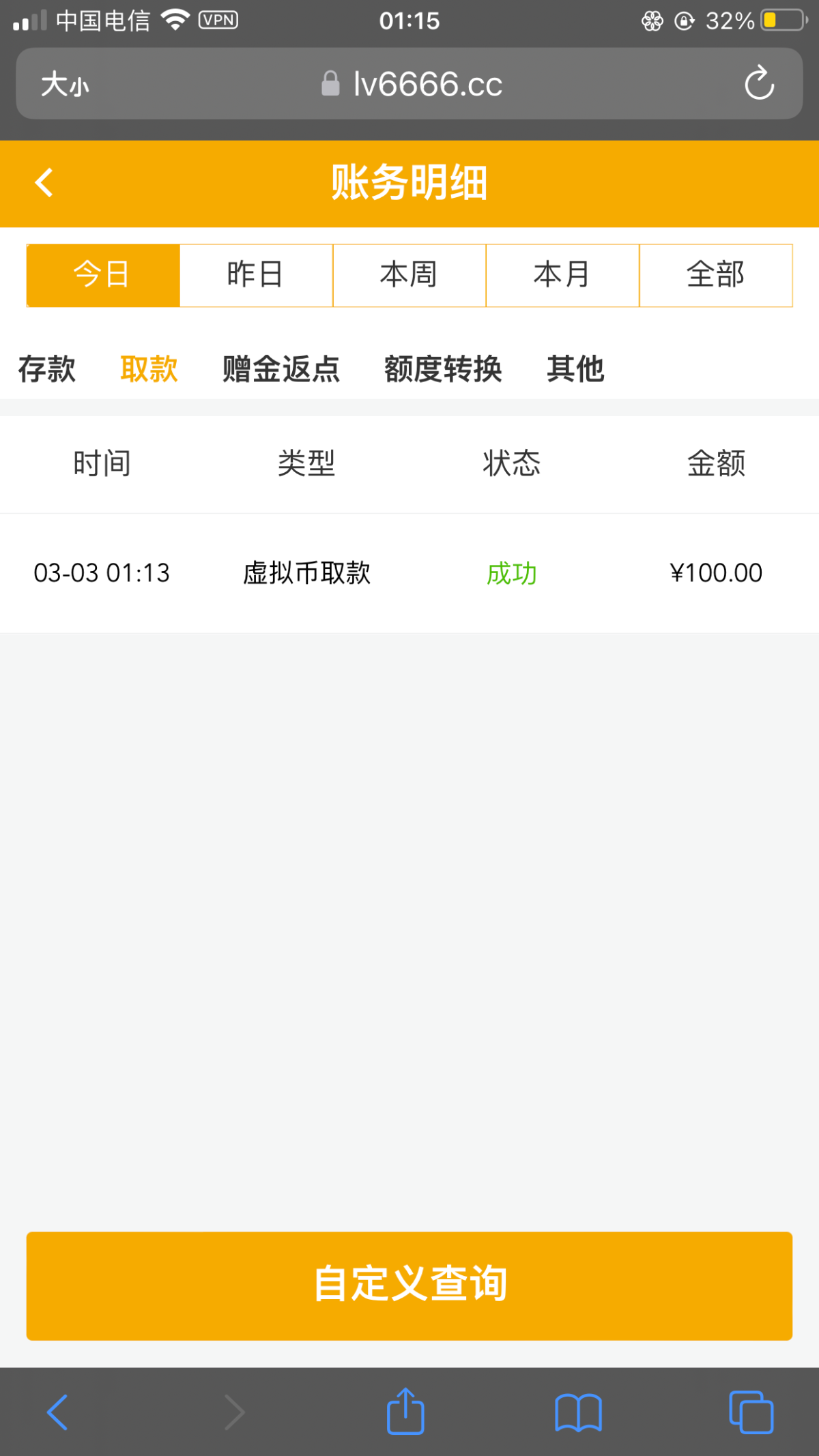Go back in Safari history
Image resolution: width=819 pixels, height=1456 pixels.
point(57,1412)
